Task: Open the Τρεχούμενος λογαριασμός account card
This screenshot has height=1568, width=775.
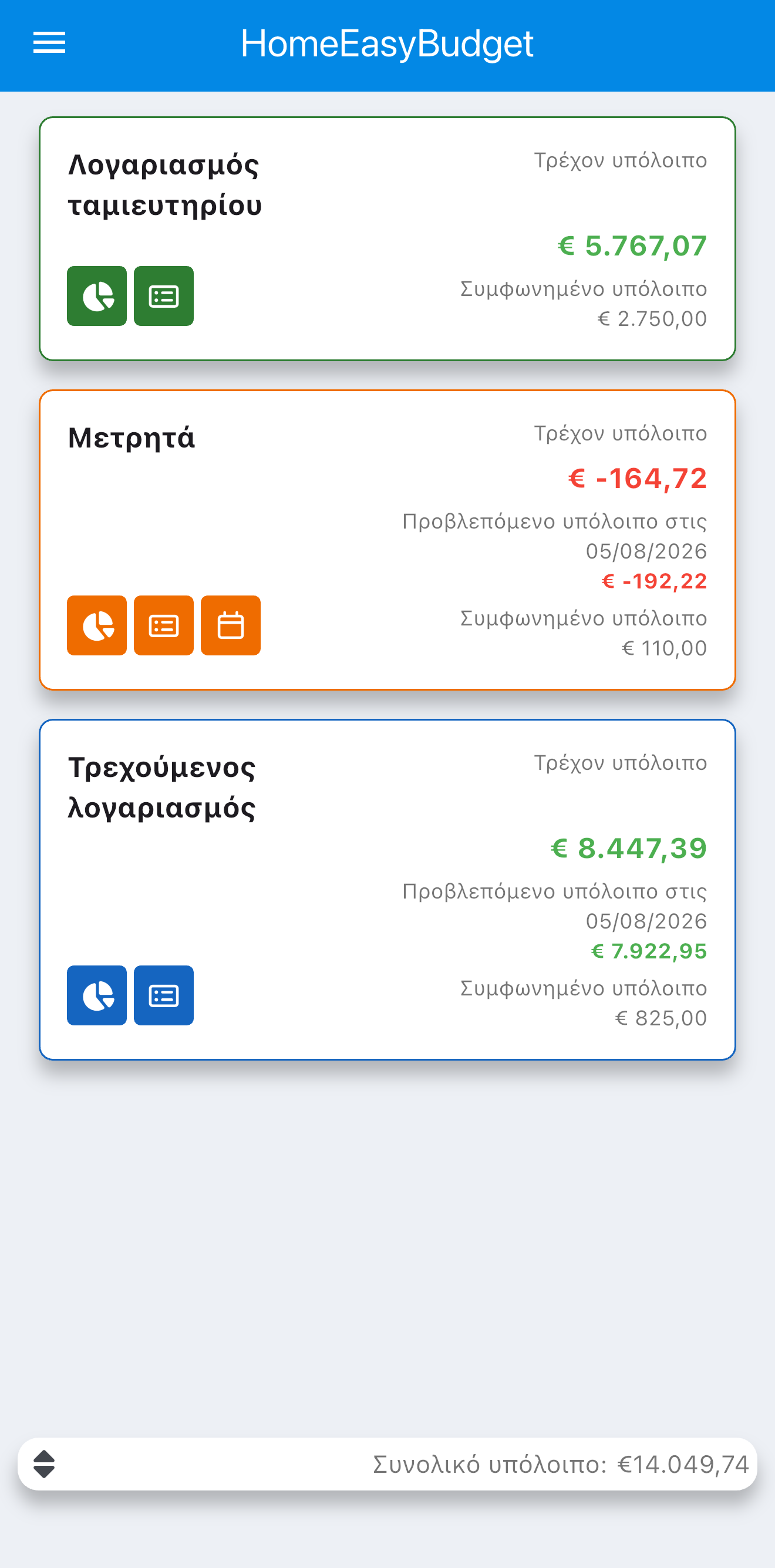Action: pyautogui.click(x=387, y=890)
